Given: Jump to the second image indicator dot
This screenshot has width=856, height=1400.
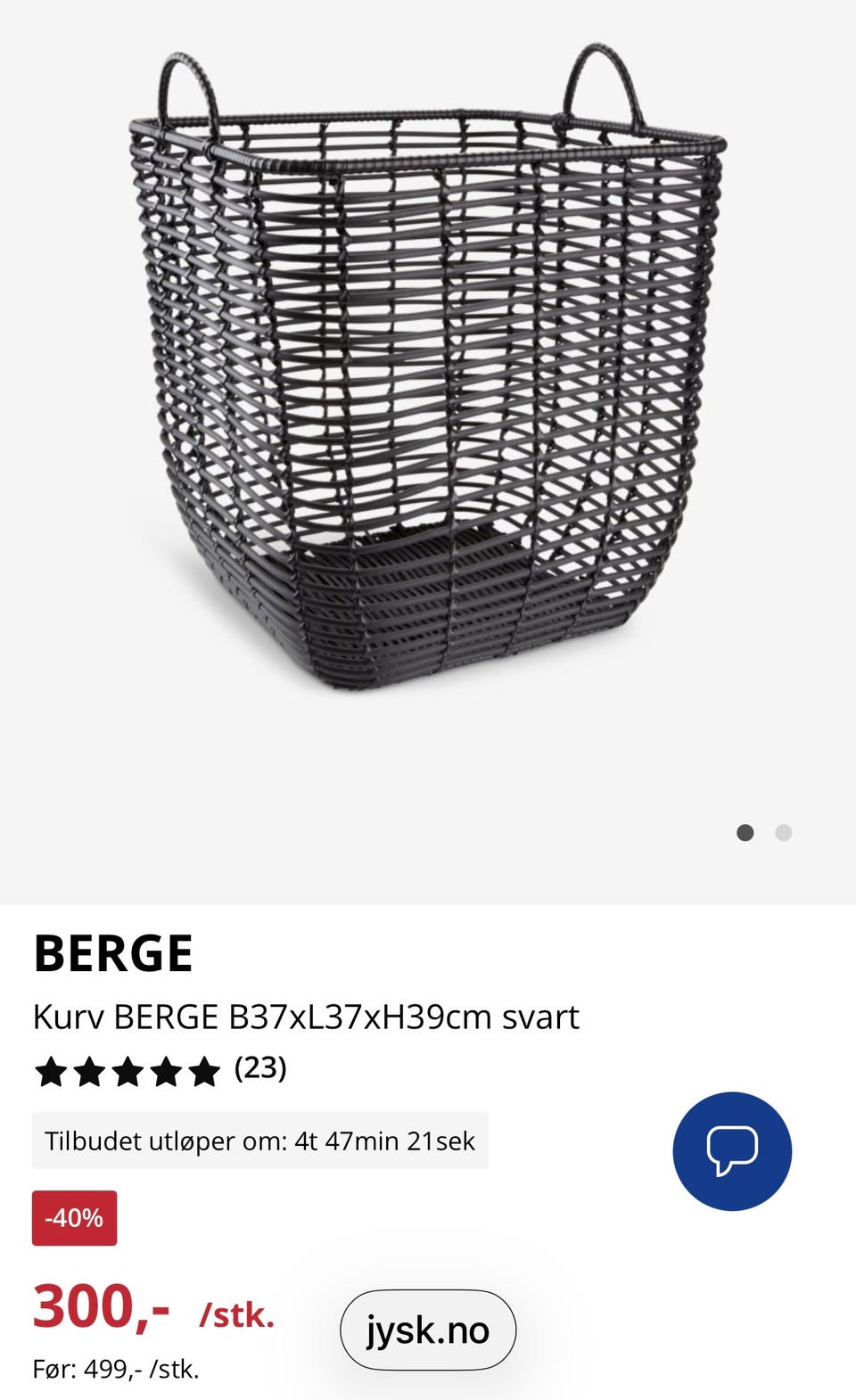Looking at the screenshot, I should tap(783, 833).
